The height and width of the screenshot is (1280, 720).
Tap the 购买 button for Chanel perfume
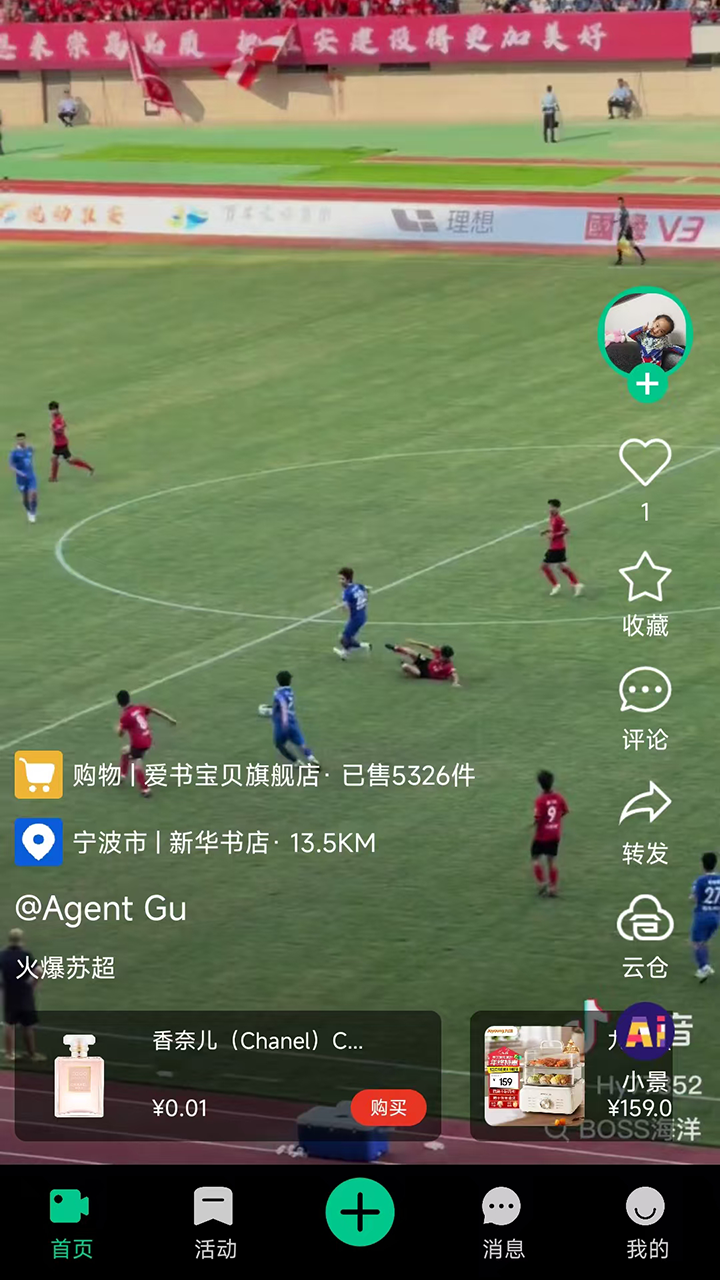pyautogui.click(x=388, y=1108)
